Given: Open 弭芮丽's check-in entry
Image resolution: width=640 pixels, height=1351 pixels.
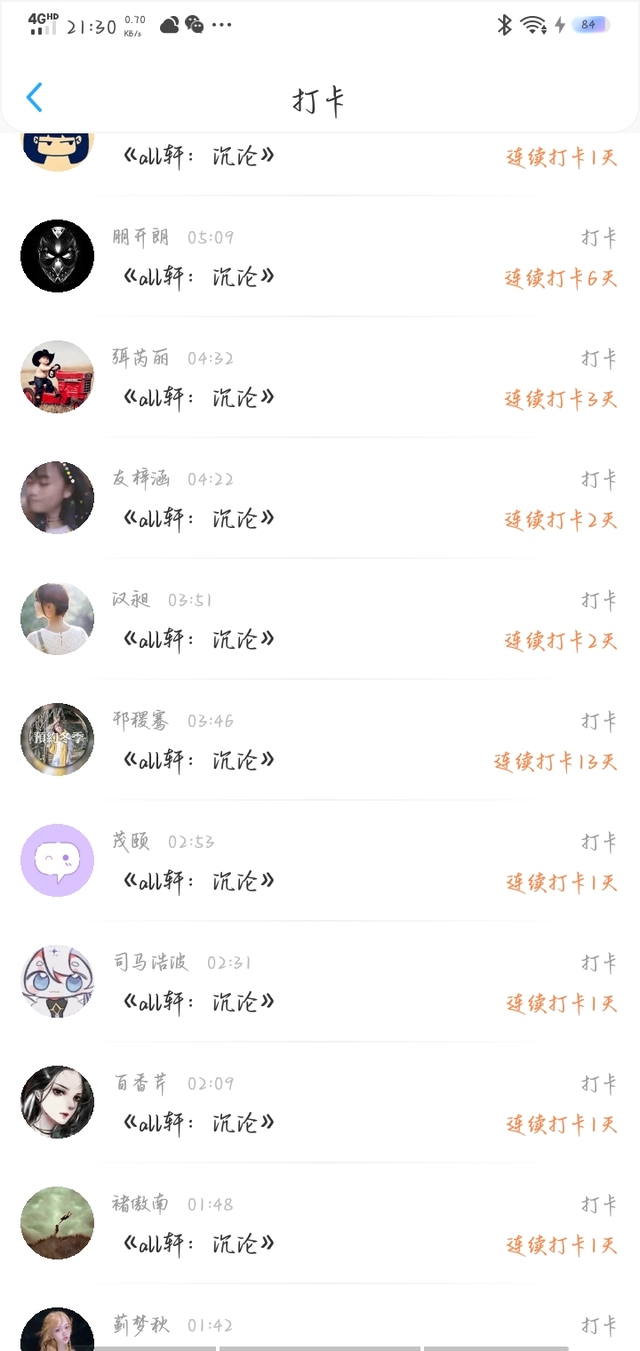Looking at the screenshot, I should 320,378.
